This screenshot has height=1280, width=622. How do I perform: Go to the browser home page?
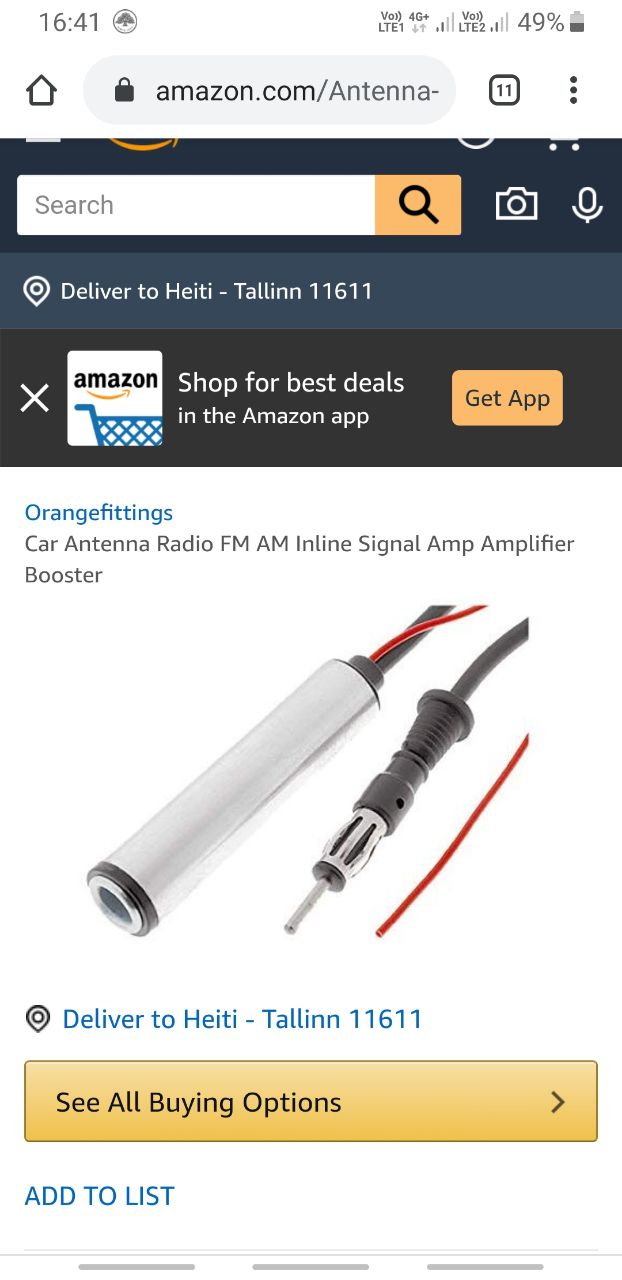click(41, 91)
